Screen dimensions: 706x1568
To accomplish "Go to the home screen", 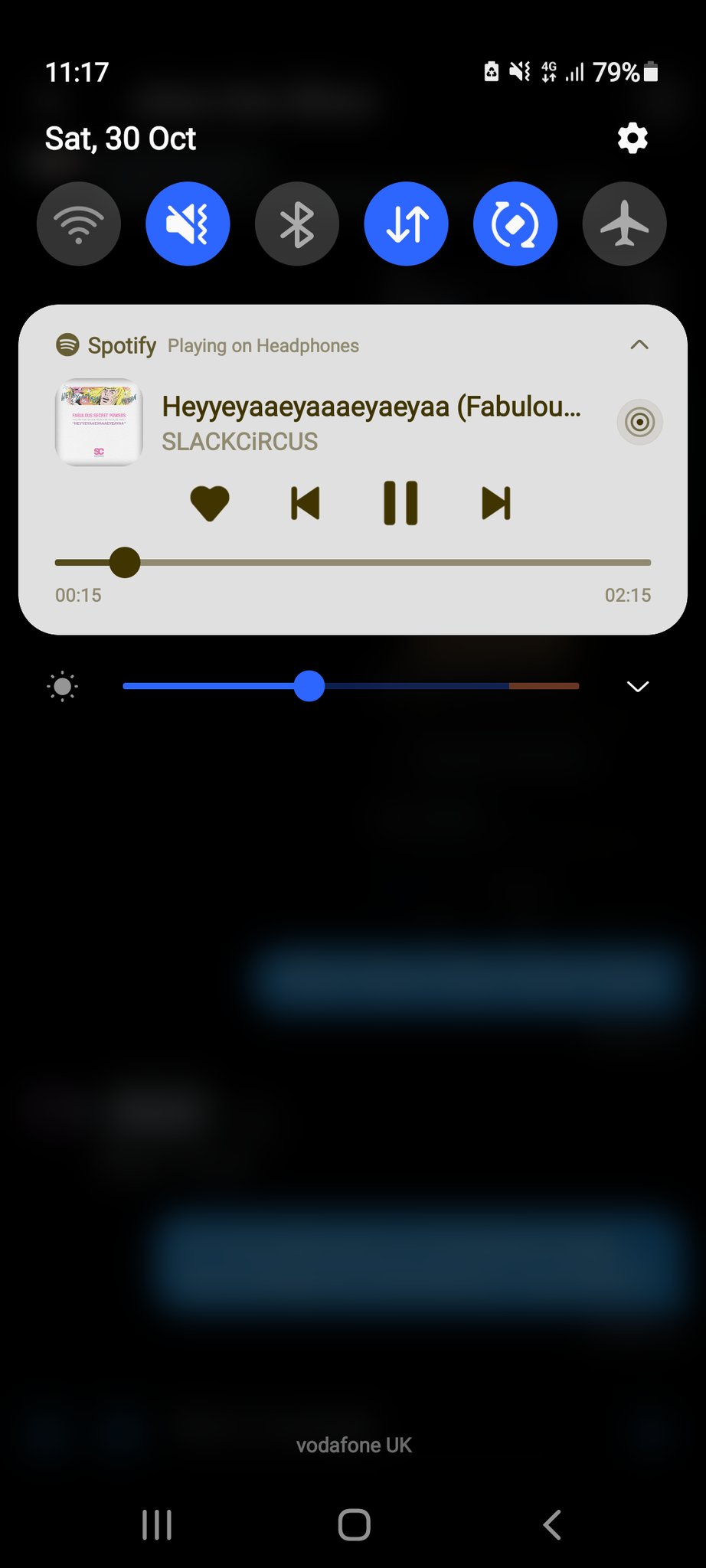I will pyautogui.click(x=354, y=1524).
